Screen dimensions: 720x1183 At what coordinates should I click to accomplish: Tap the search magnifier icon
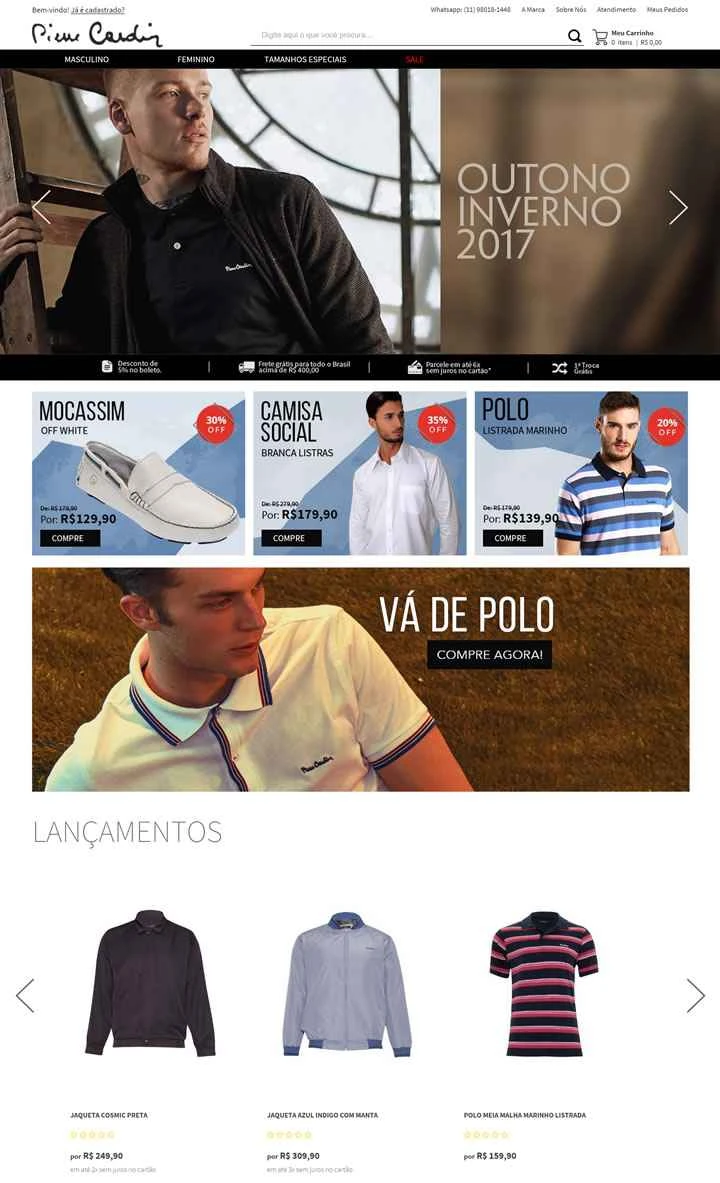(575, 36)
